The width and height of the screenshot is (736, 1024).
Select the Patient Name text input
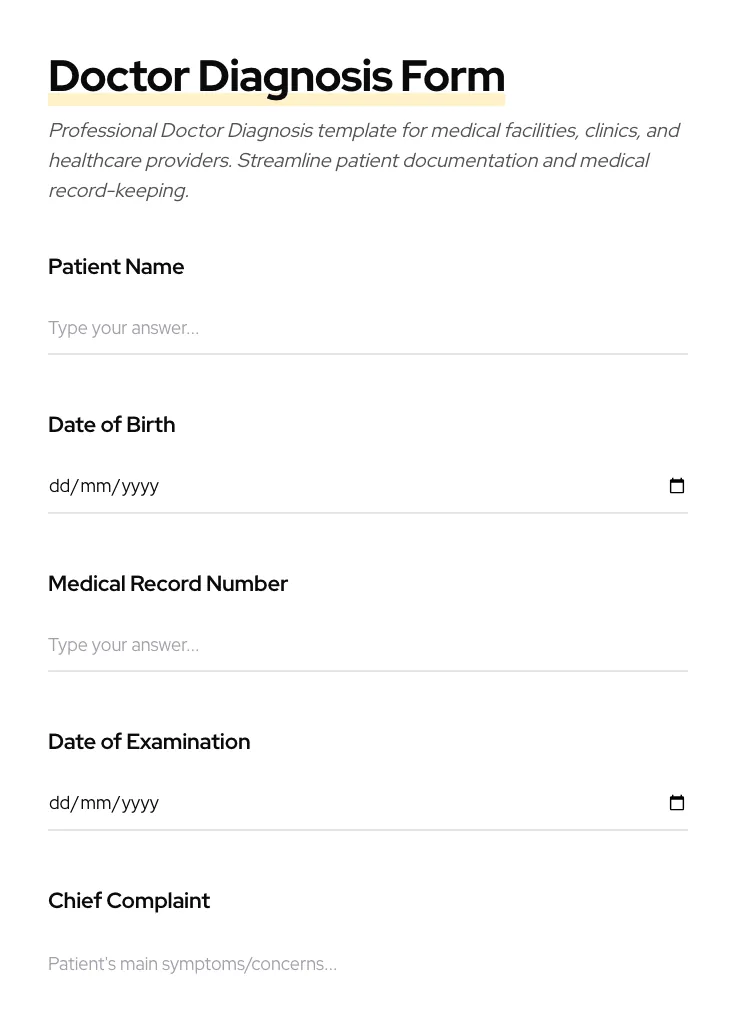(300, 328)
